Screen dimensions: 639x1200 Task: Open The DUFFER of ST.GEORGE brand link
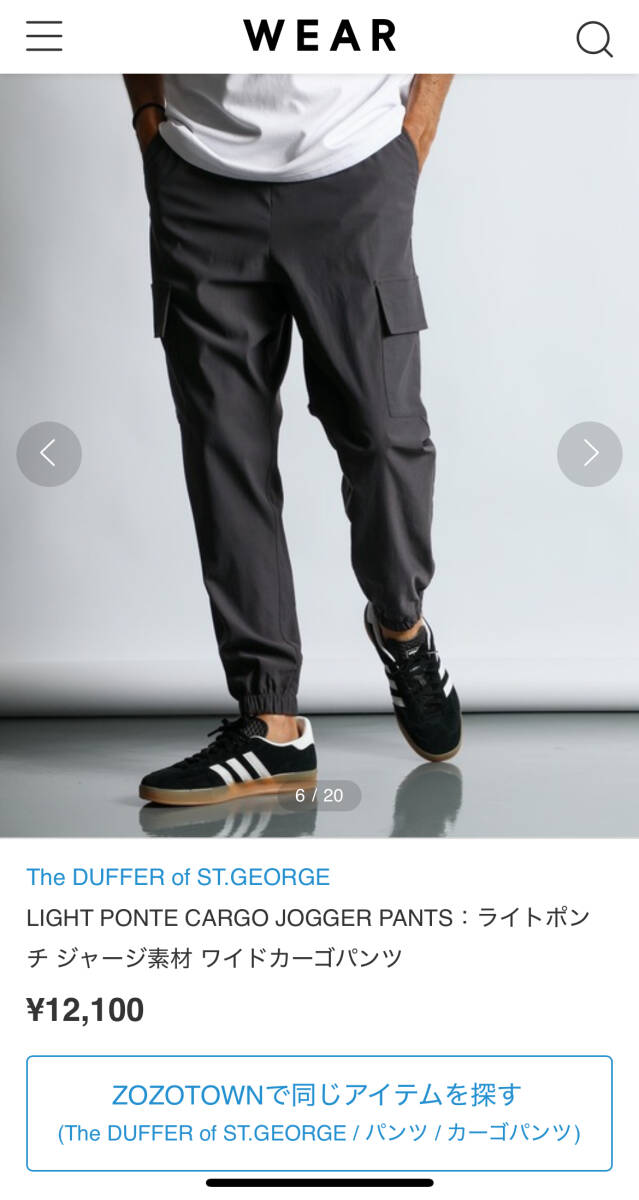(x=178, y=877)
